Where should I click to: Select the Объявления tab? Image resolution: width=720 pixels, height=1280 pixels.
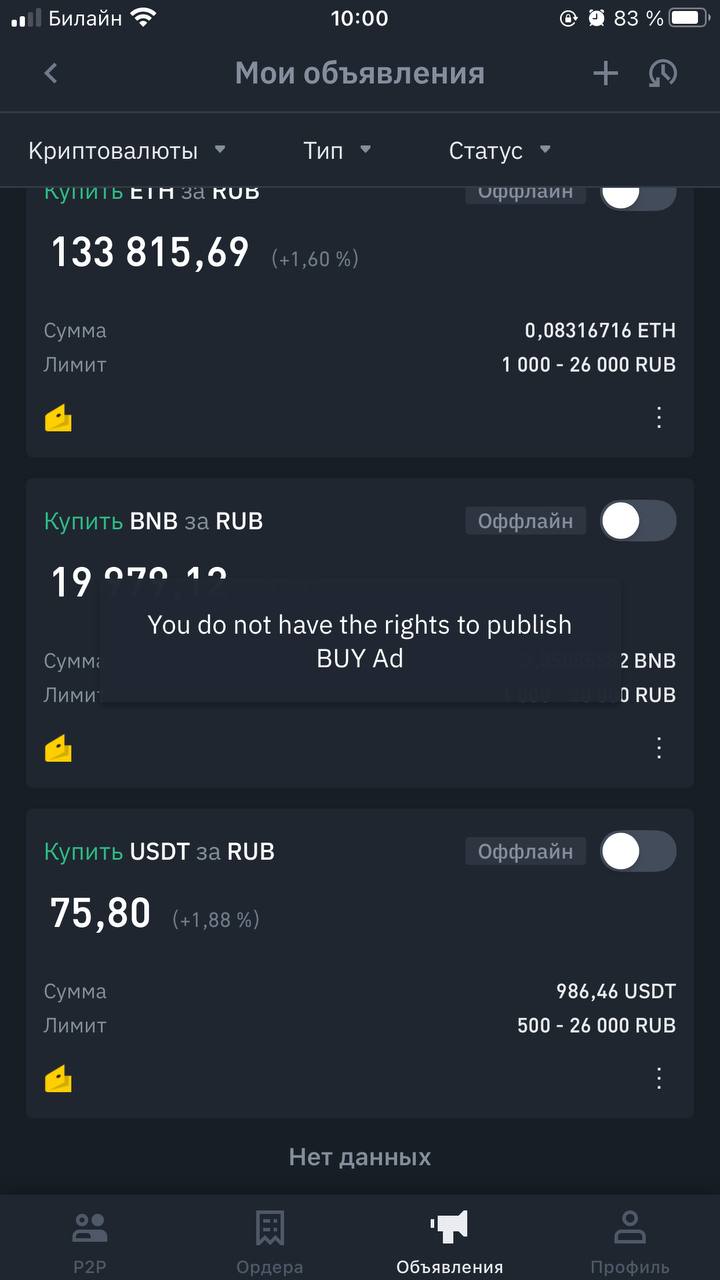coord(449,1242)
